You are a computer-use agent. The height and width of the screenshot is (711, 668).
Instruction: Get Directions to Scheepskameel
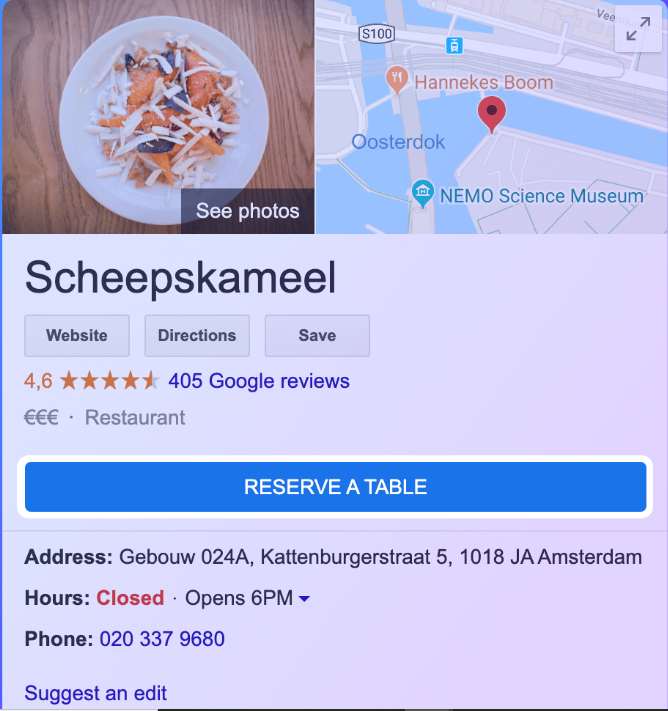[197, 336]
